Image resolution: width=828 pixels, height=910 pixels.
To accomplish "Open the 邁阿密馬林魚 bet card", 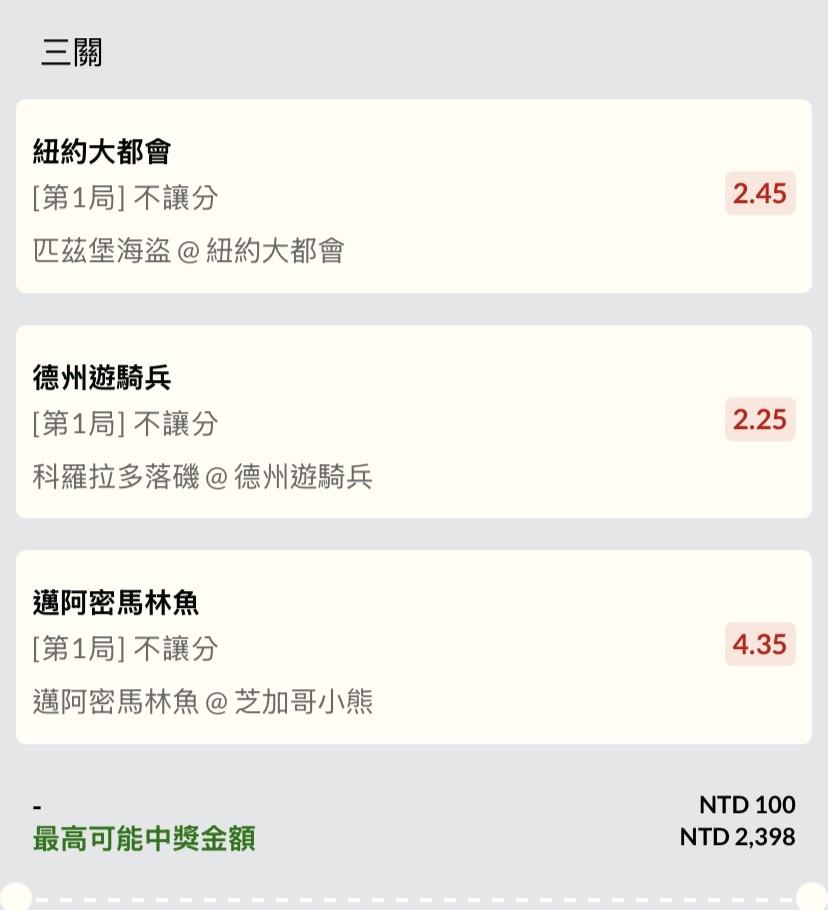I will [414, 647].
